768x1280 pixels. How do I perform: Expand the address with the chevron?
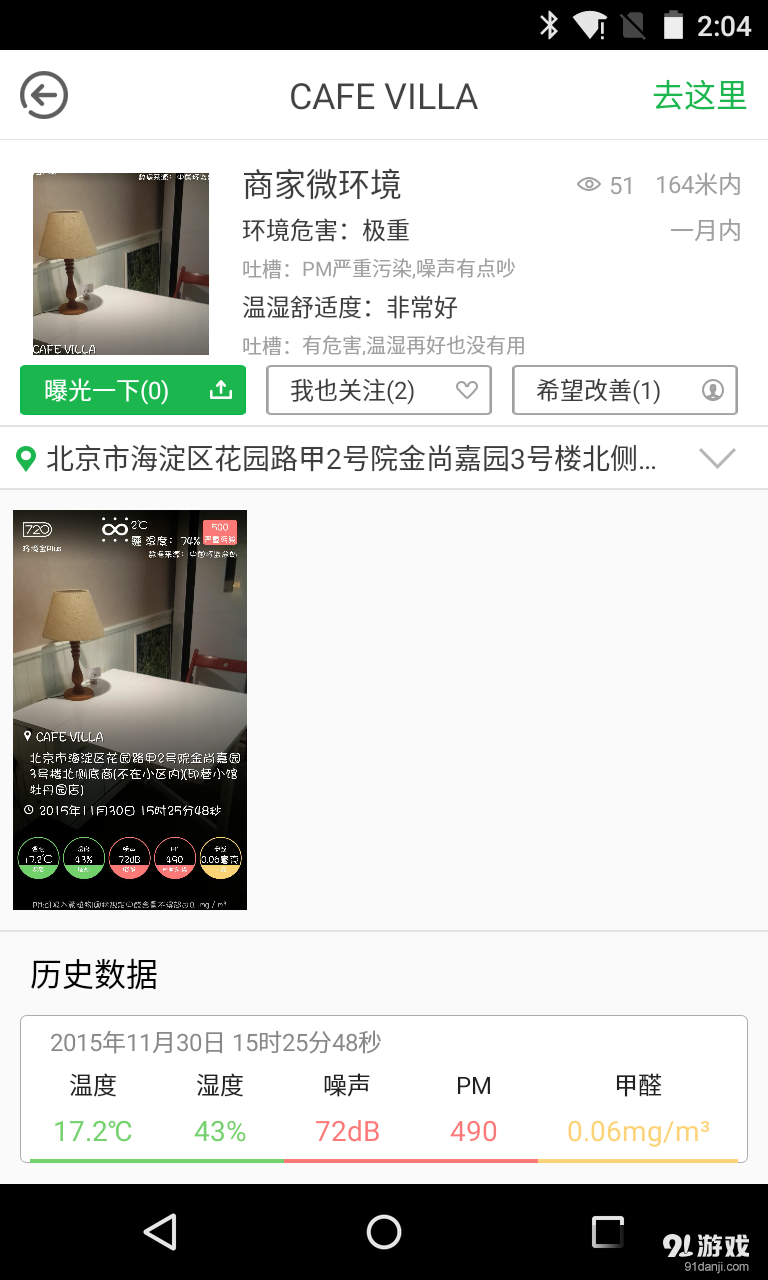pos(717,458)
